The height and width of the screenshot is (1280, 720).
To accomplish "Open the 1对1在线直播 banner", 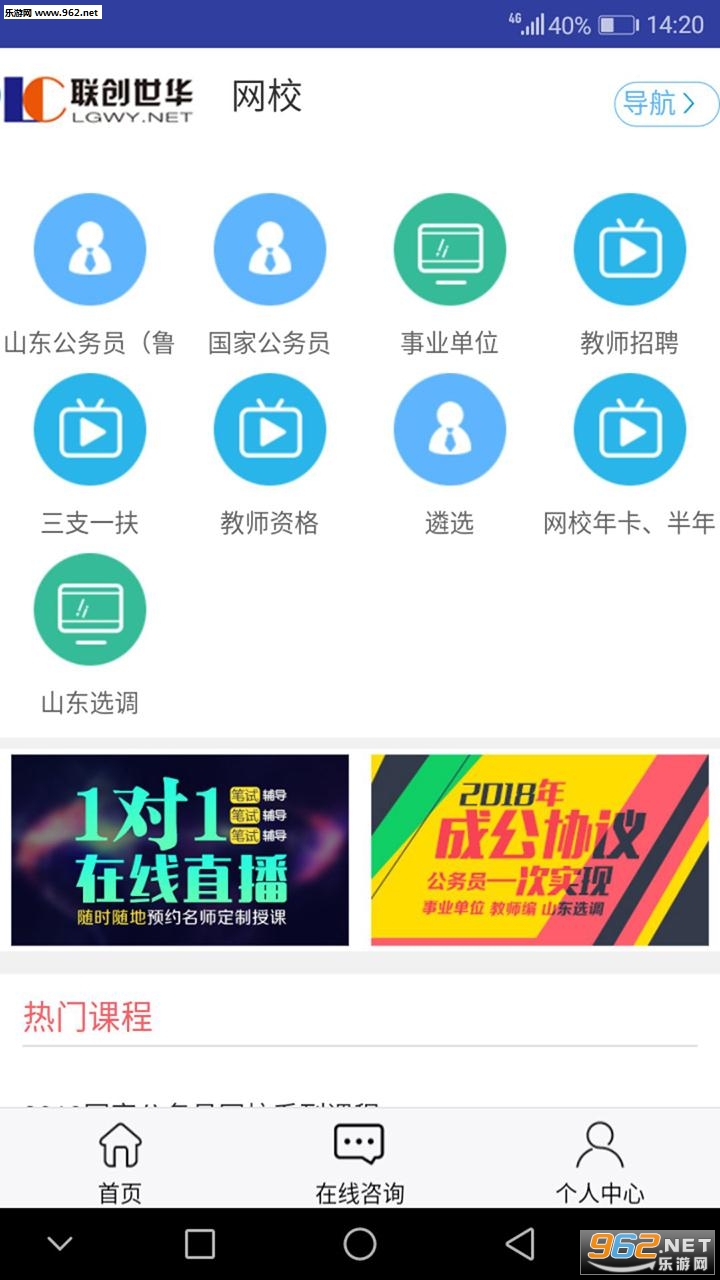I will [x=180, y=850].
